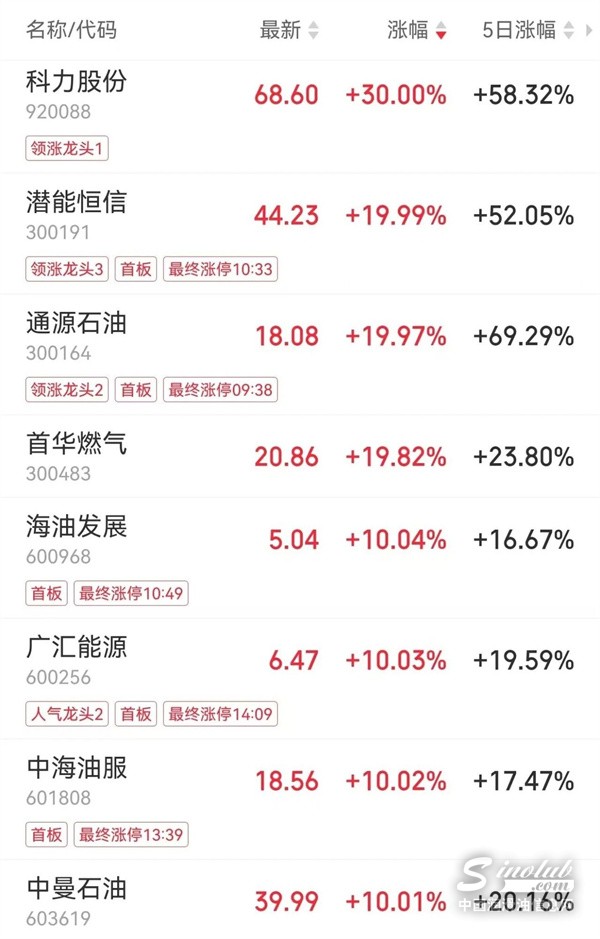Open 海油发展 stock details

(x=77, y=527)
